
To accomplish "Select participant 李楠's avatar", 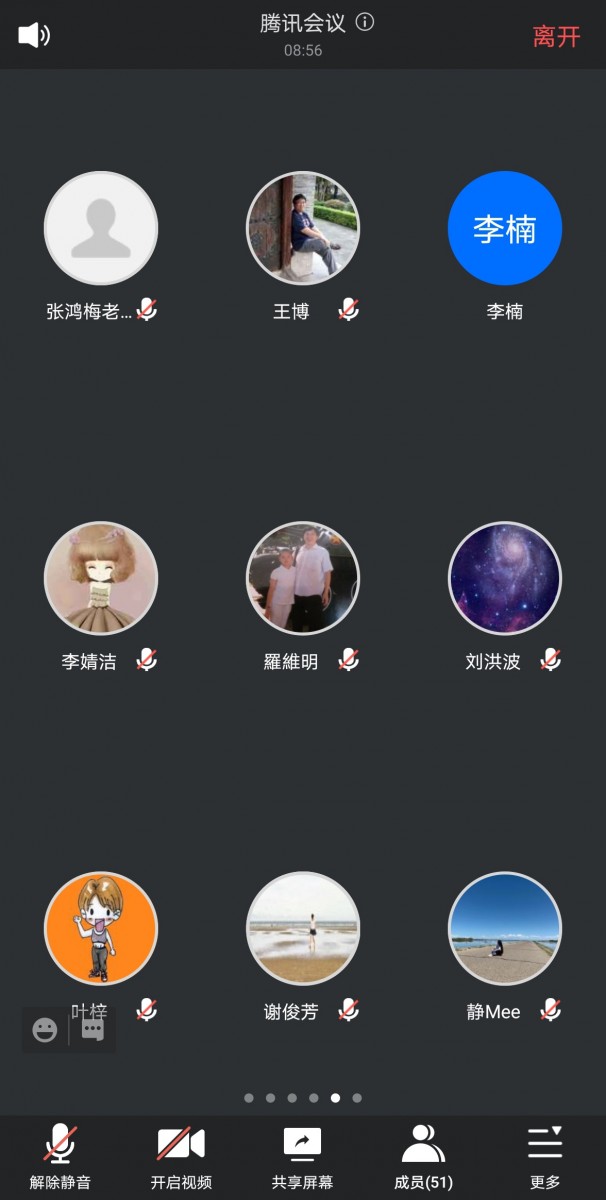I will tap(505, 228).
